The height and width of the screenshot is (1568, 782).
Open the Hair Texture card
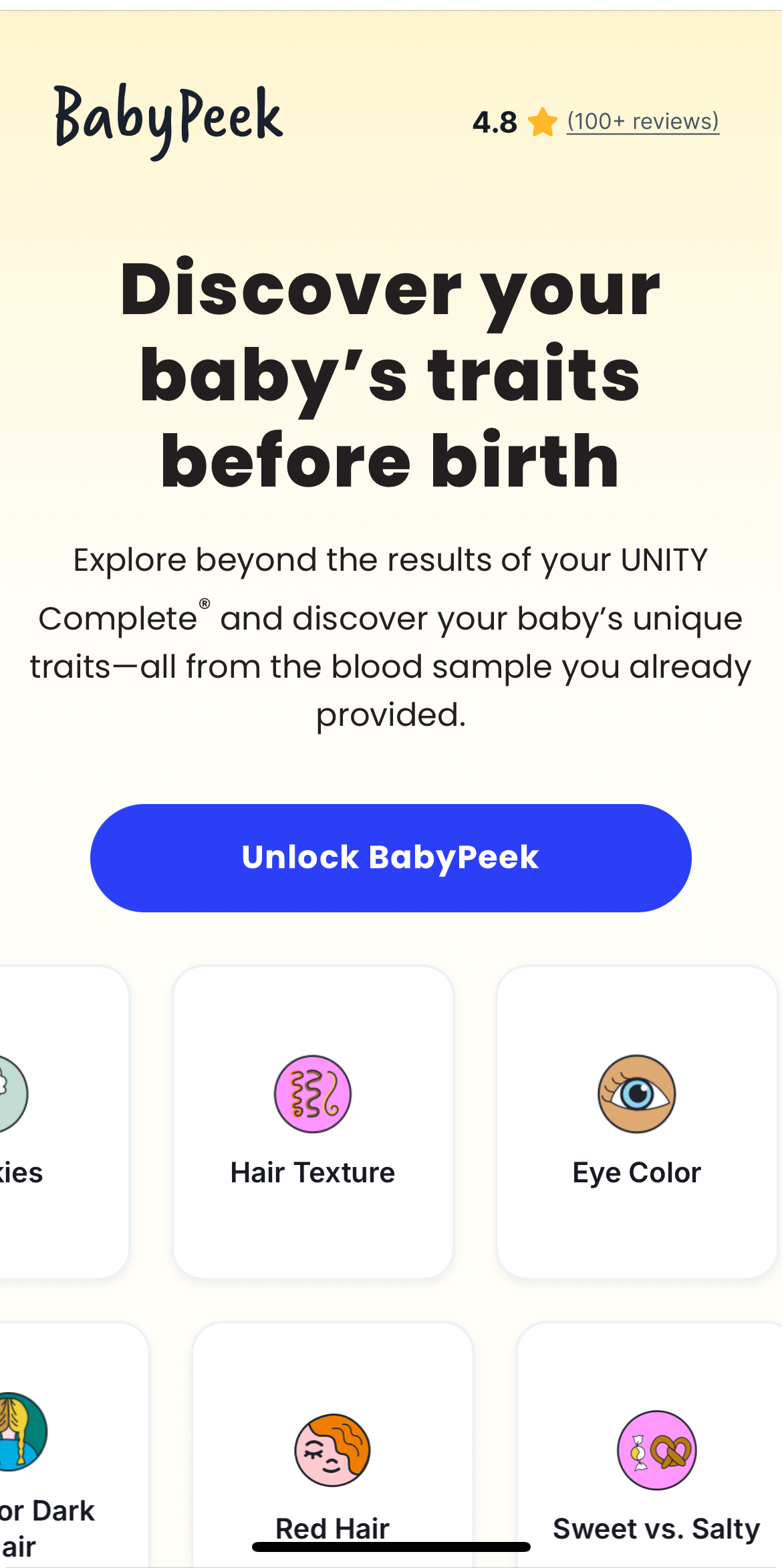pos(313,1122)
